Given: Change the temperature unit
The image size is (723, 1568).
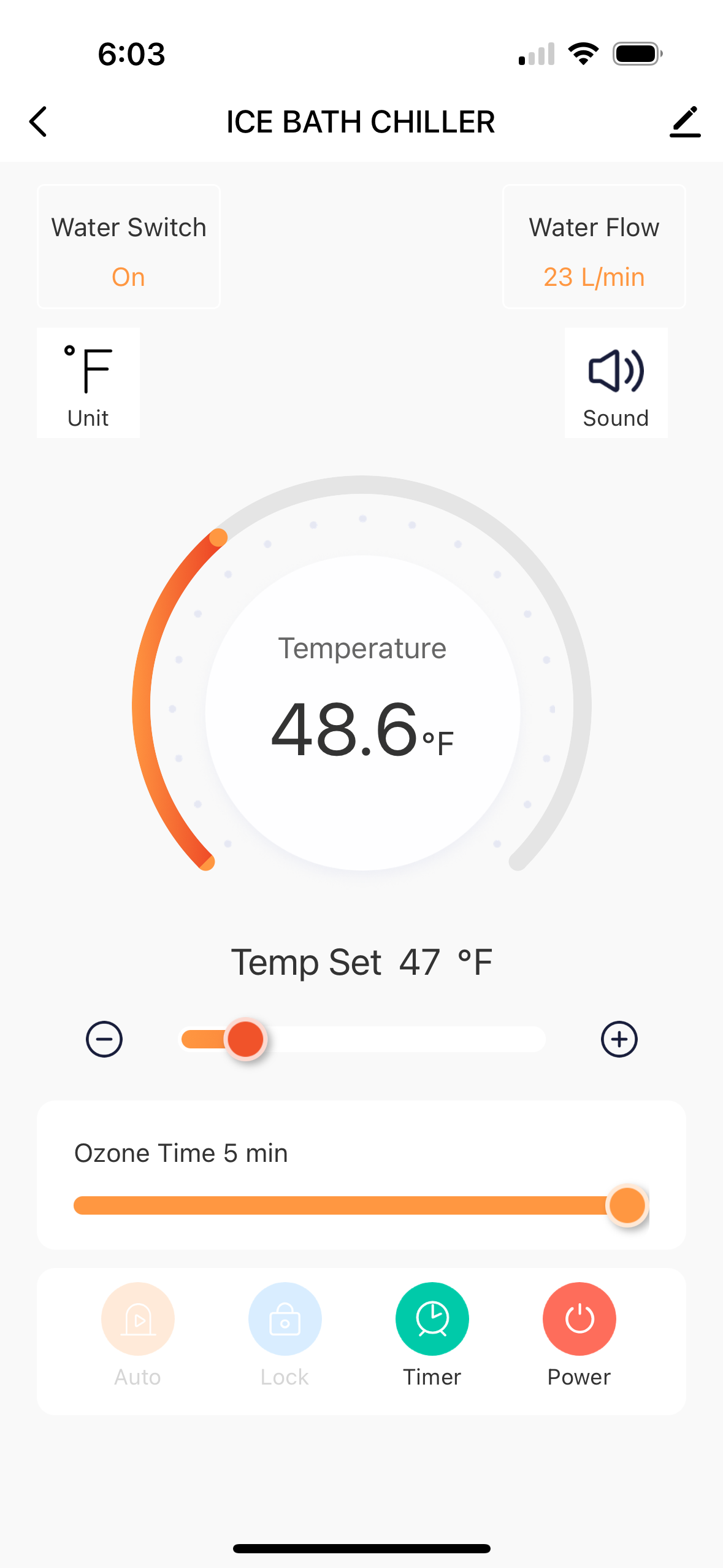Looking at the screenshot, I should pyautogui.click(x=88, y=383).
